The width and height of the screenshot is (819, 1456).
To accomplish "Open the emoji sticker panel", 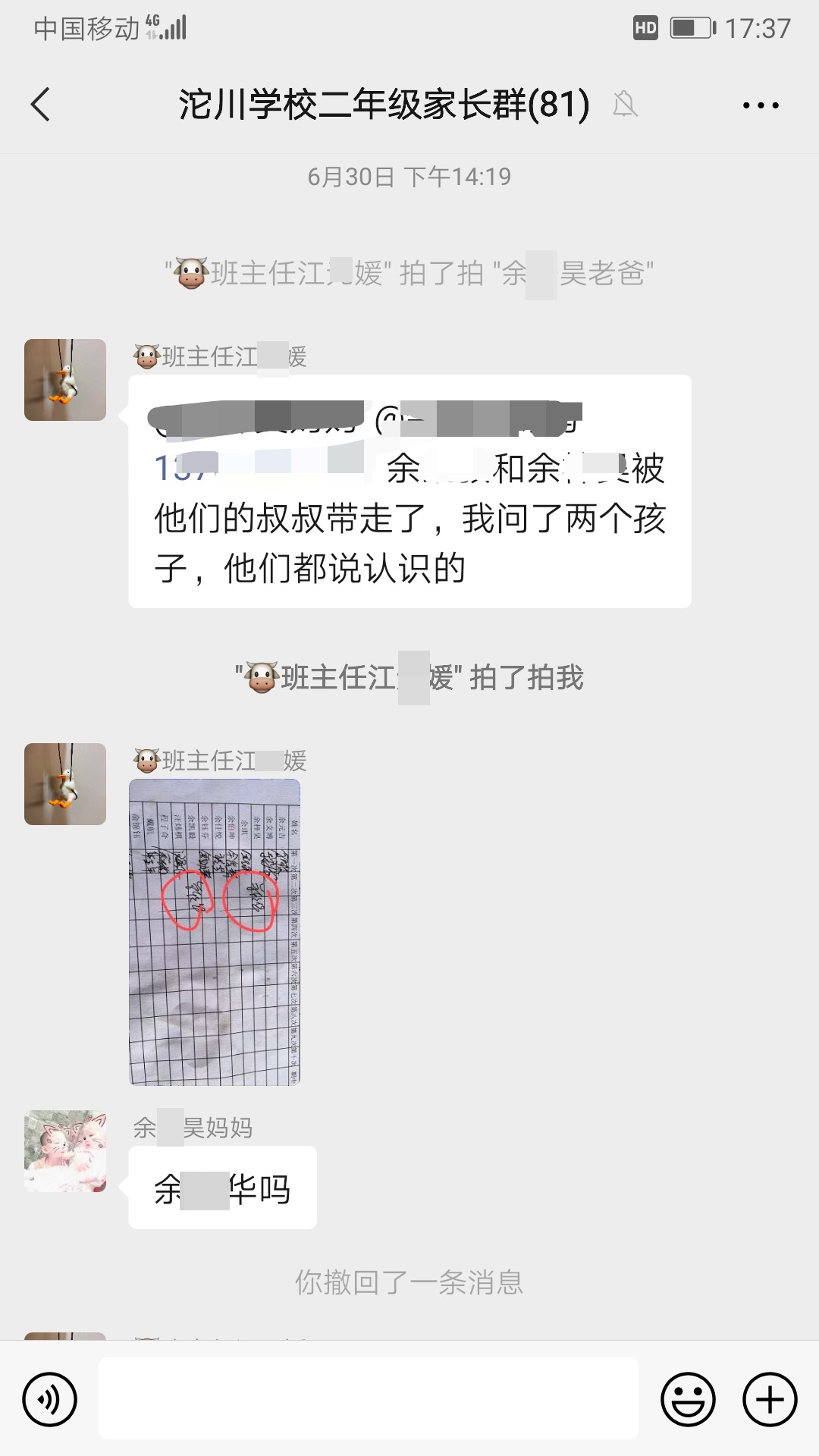I will pyautogui.click(x=688, y=1399).
